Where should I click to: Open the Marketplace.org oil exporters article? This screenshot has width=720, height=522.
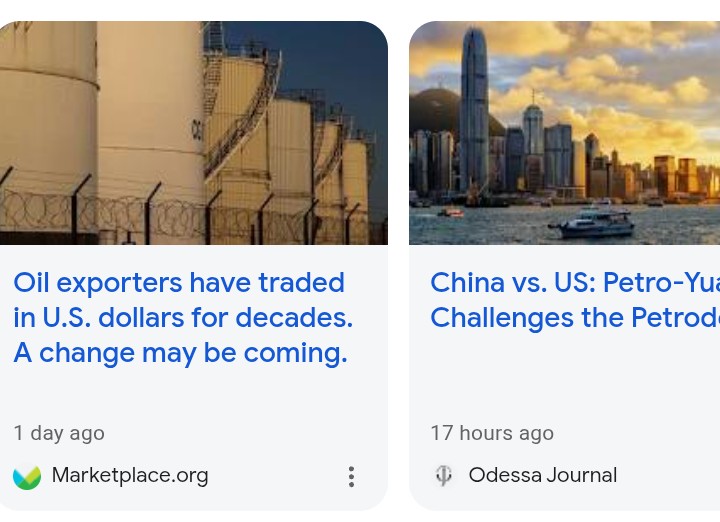click(x=183, y=317)
